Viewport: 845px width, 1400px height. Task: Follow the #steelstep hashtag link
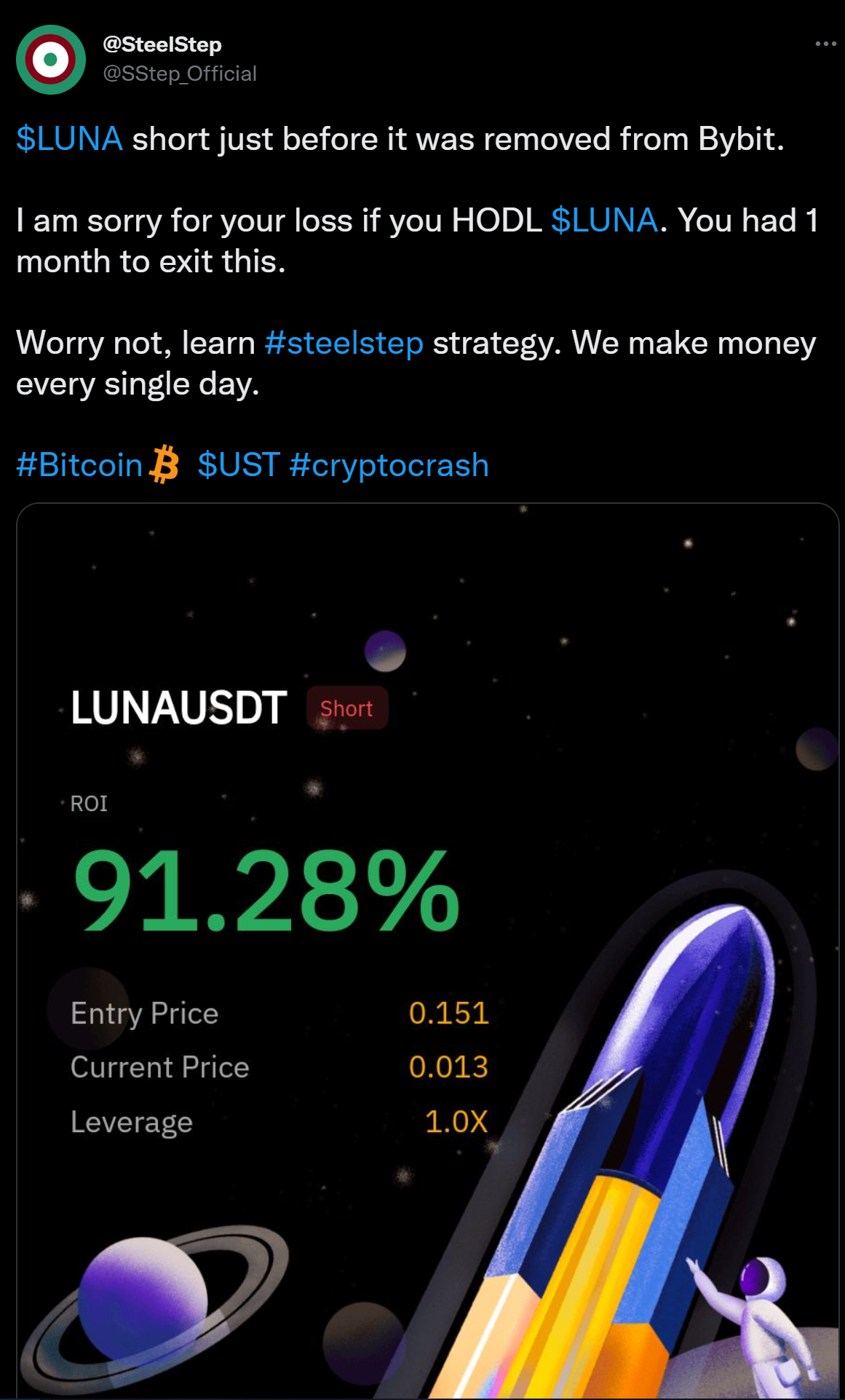(344, 343)
